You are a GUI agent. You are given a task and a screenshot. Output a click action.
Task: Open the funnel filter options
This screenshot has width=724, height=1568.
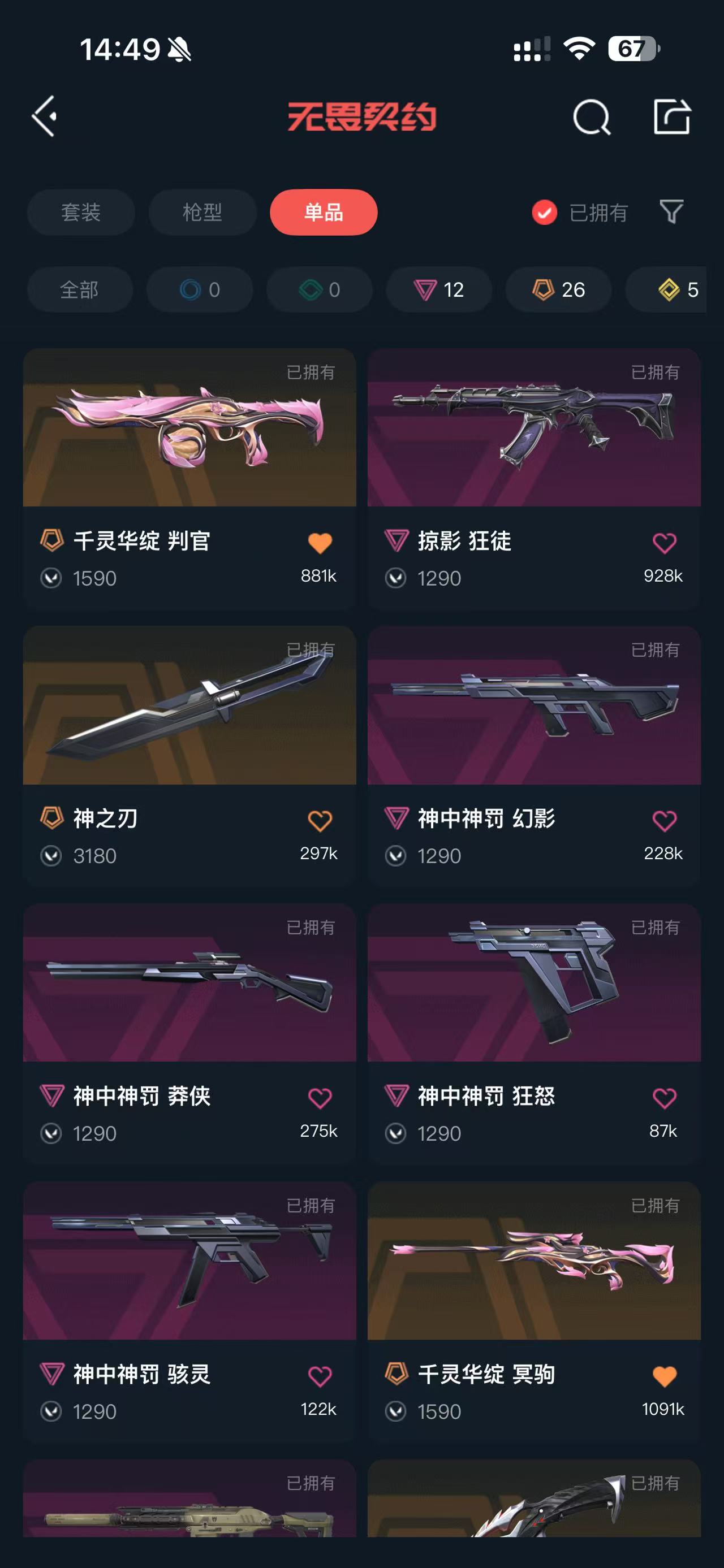671,212
